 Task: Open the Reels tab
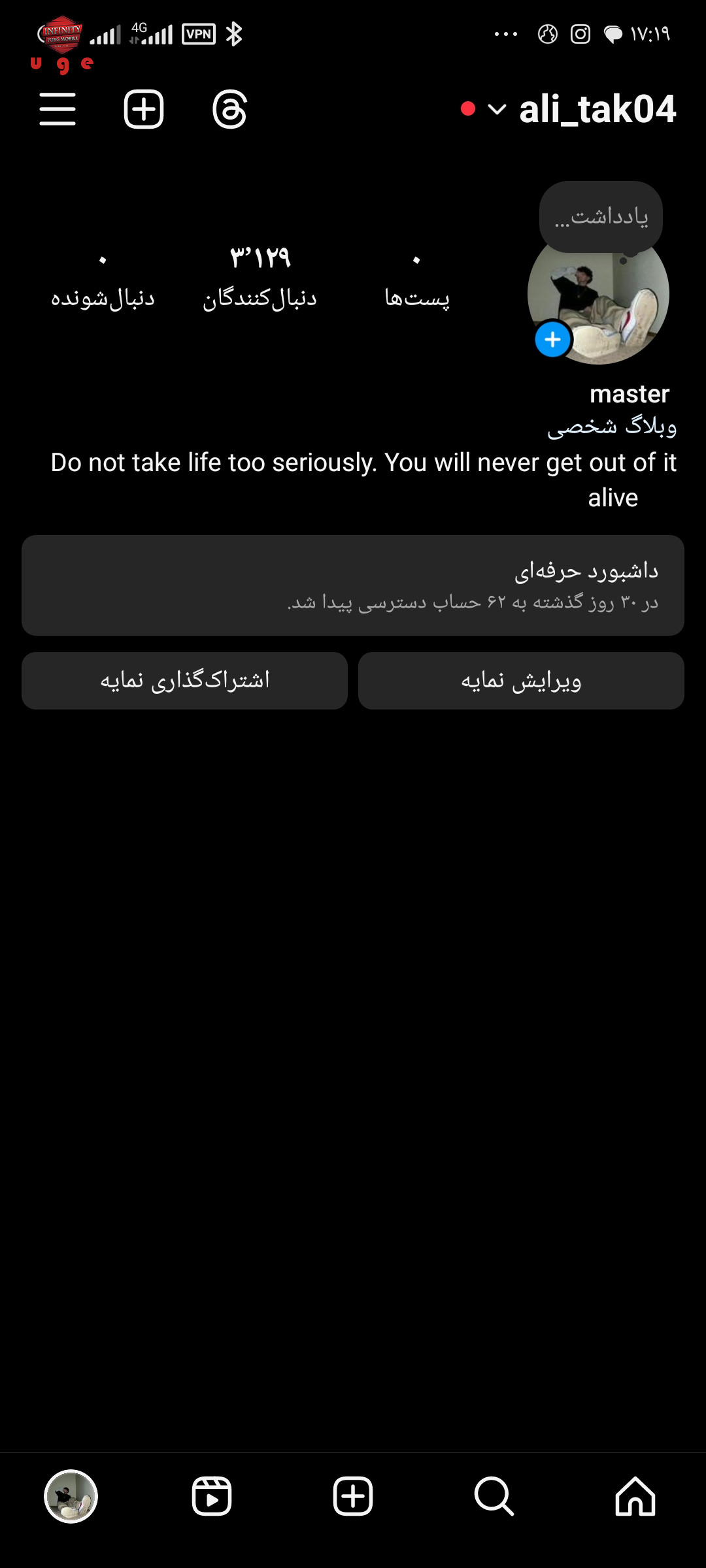tap(212, 1496)
